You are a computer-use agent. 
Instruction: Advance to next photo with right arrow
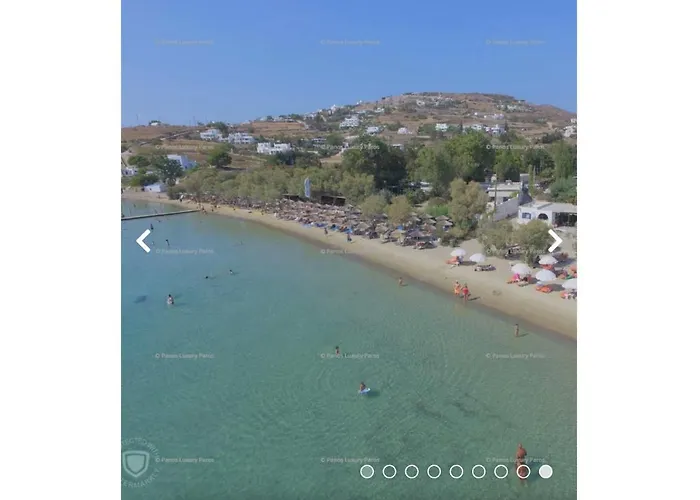(554, 240)
